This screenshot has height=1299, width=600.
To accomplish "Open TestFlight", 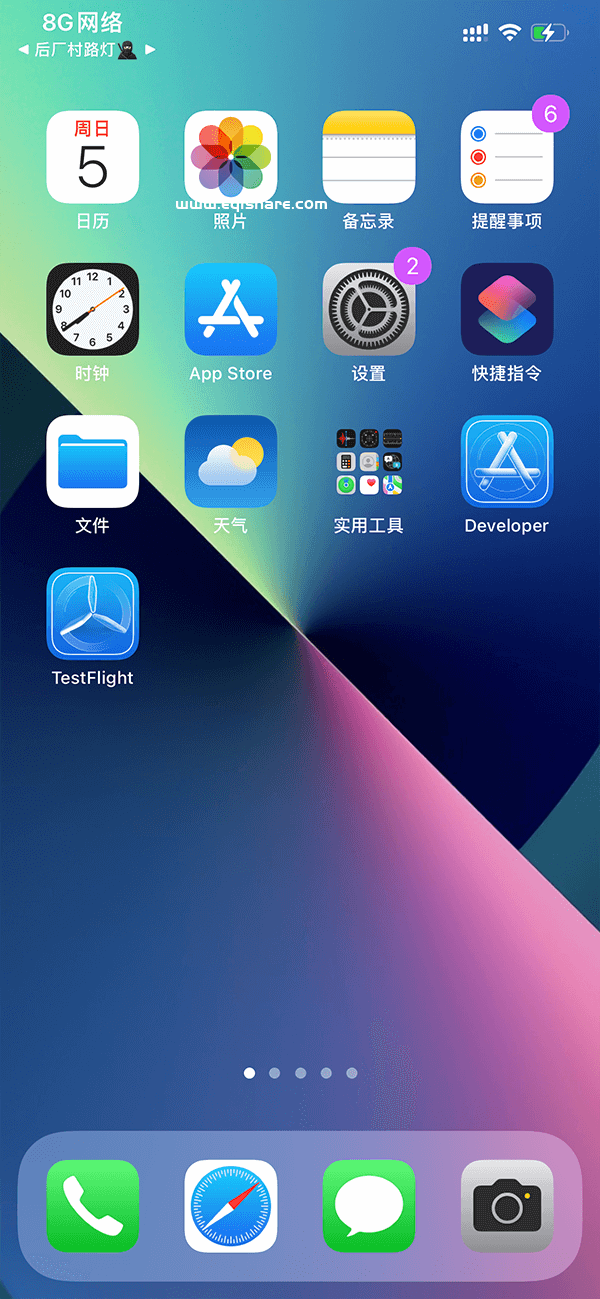I will 93,613.
